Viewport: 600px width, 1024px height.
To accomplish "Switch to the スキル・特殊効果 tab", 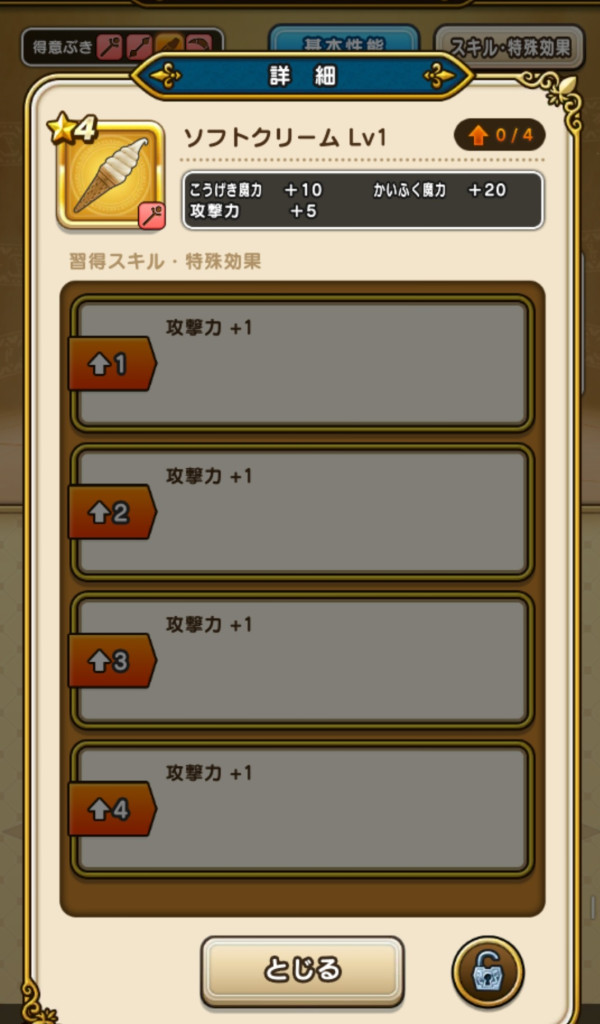I will pos(510,45).
